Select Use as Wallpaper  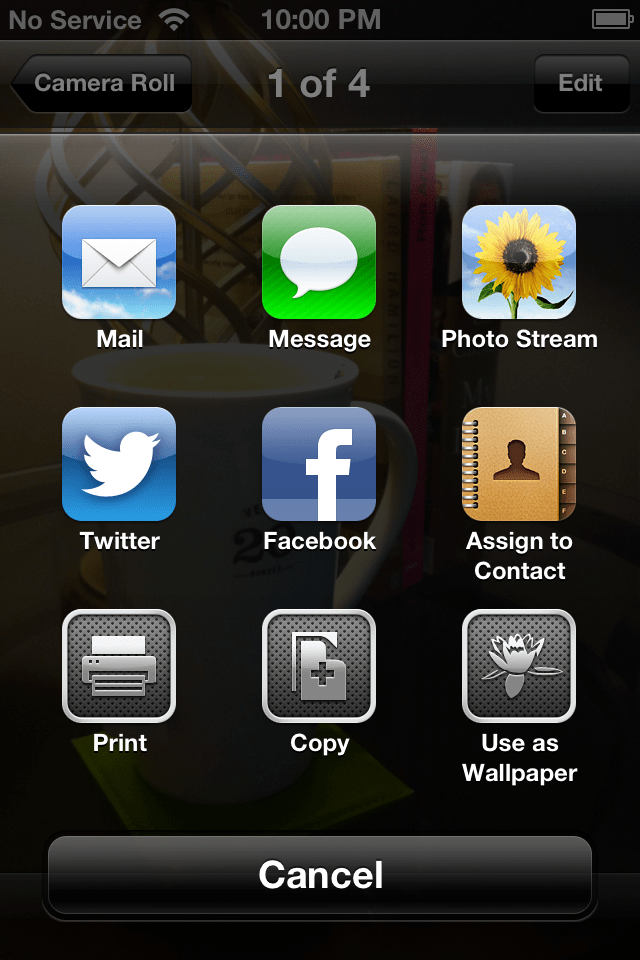coord(519,667)
